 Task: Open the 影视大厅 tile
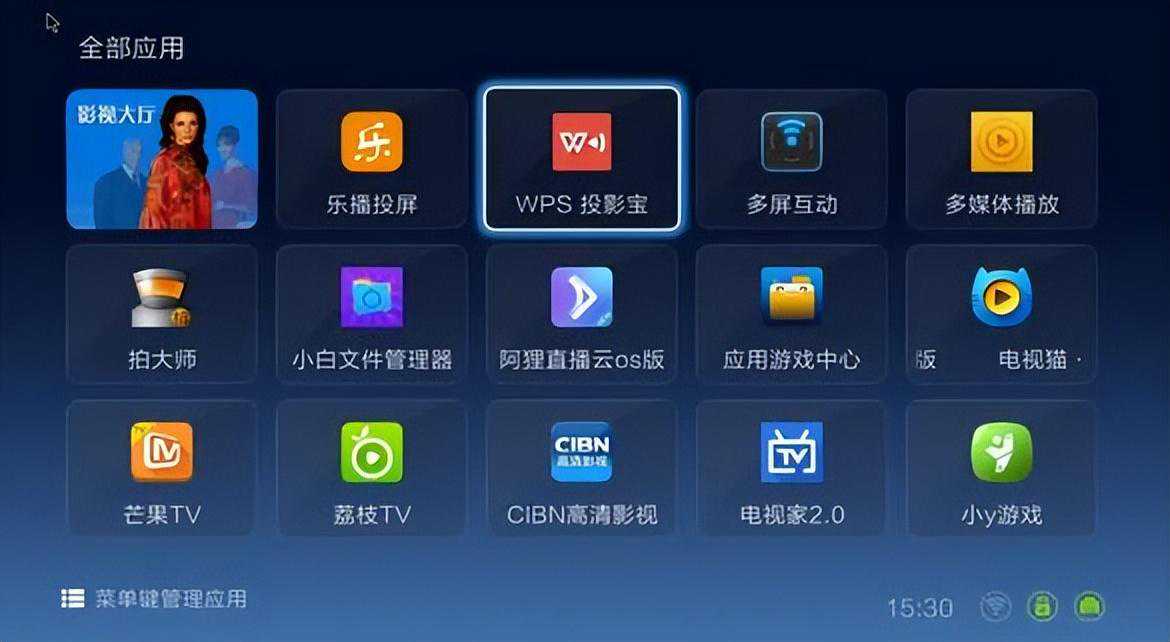(162, 159)
